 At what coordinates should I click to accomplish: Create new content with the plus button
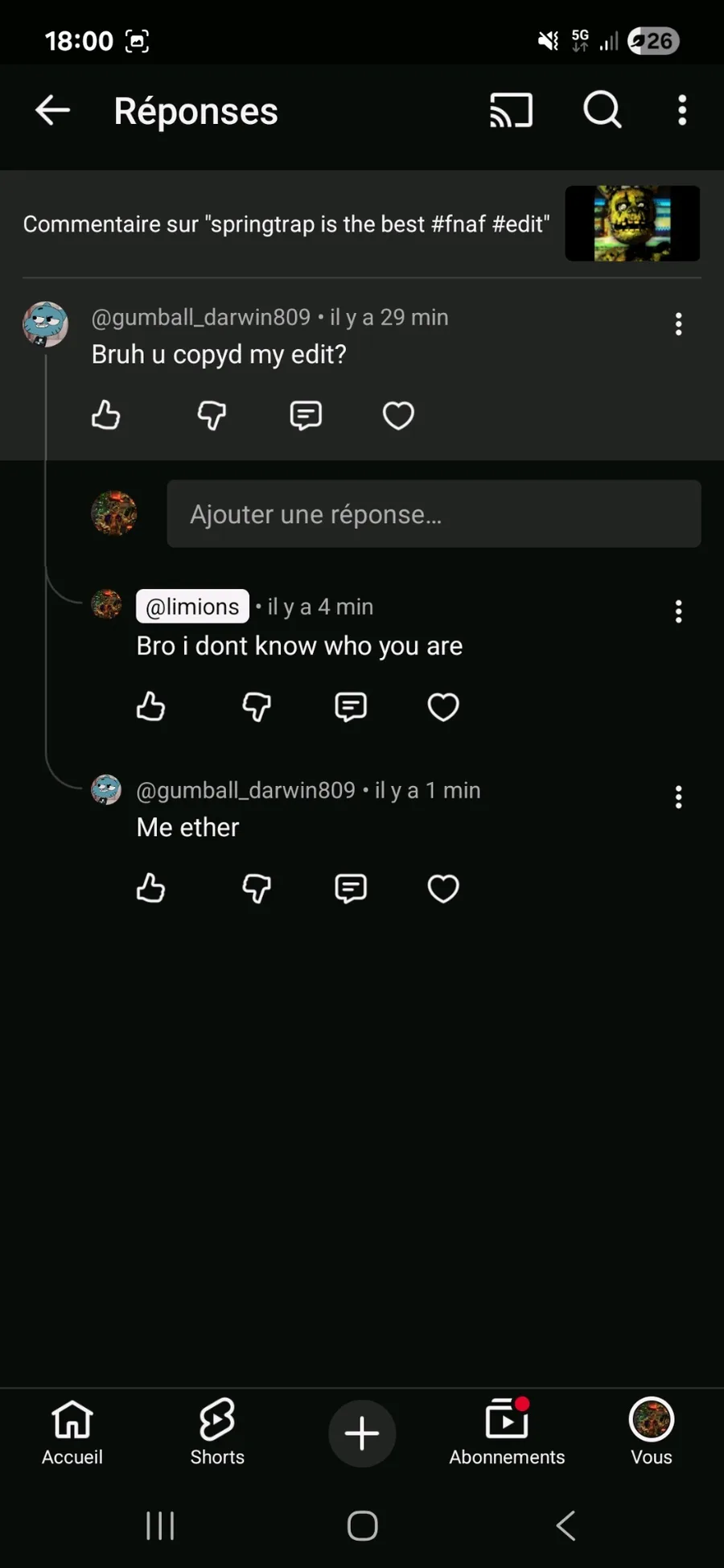[x=362, y=1433]
